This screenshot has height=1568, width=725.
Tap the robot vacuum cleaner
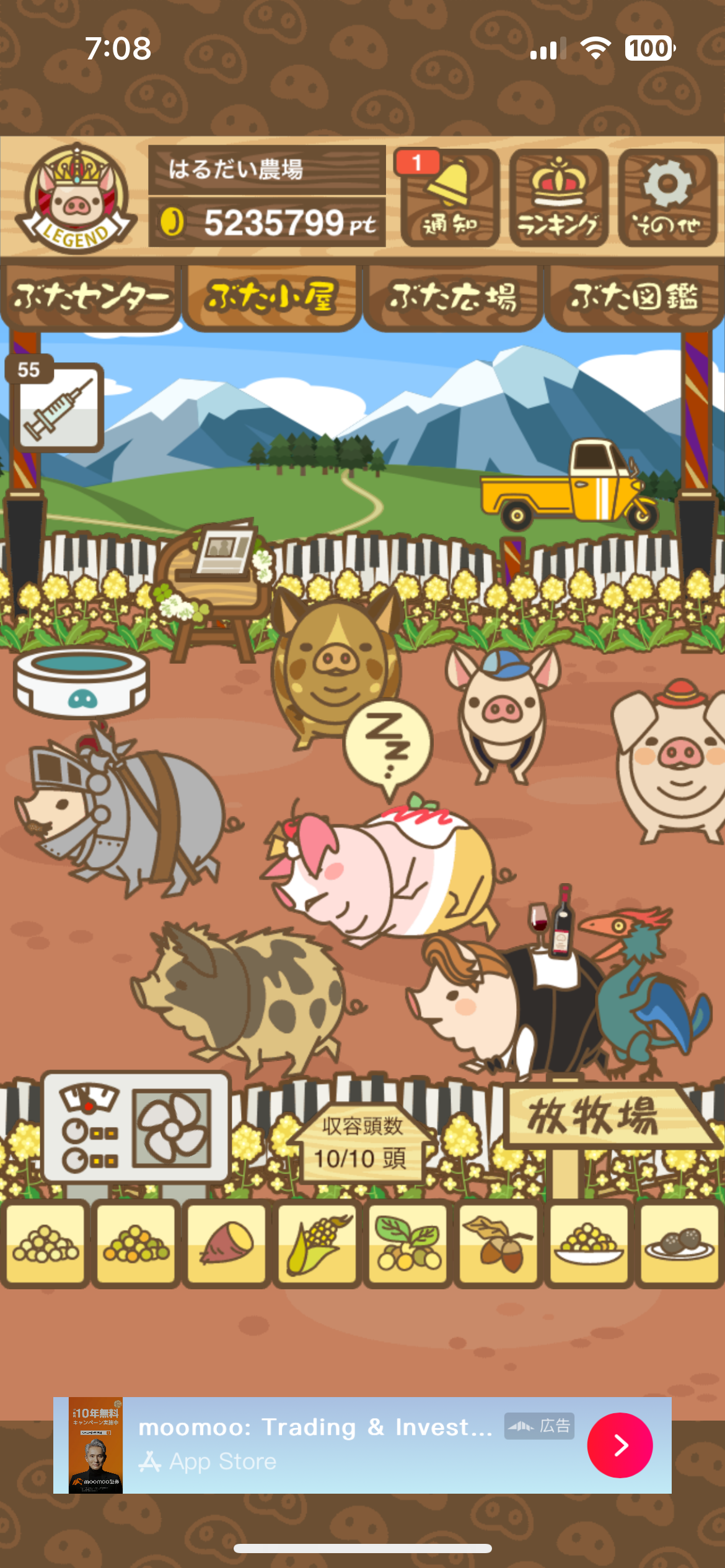coord(81,681)
